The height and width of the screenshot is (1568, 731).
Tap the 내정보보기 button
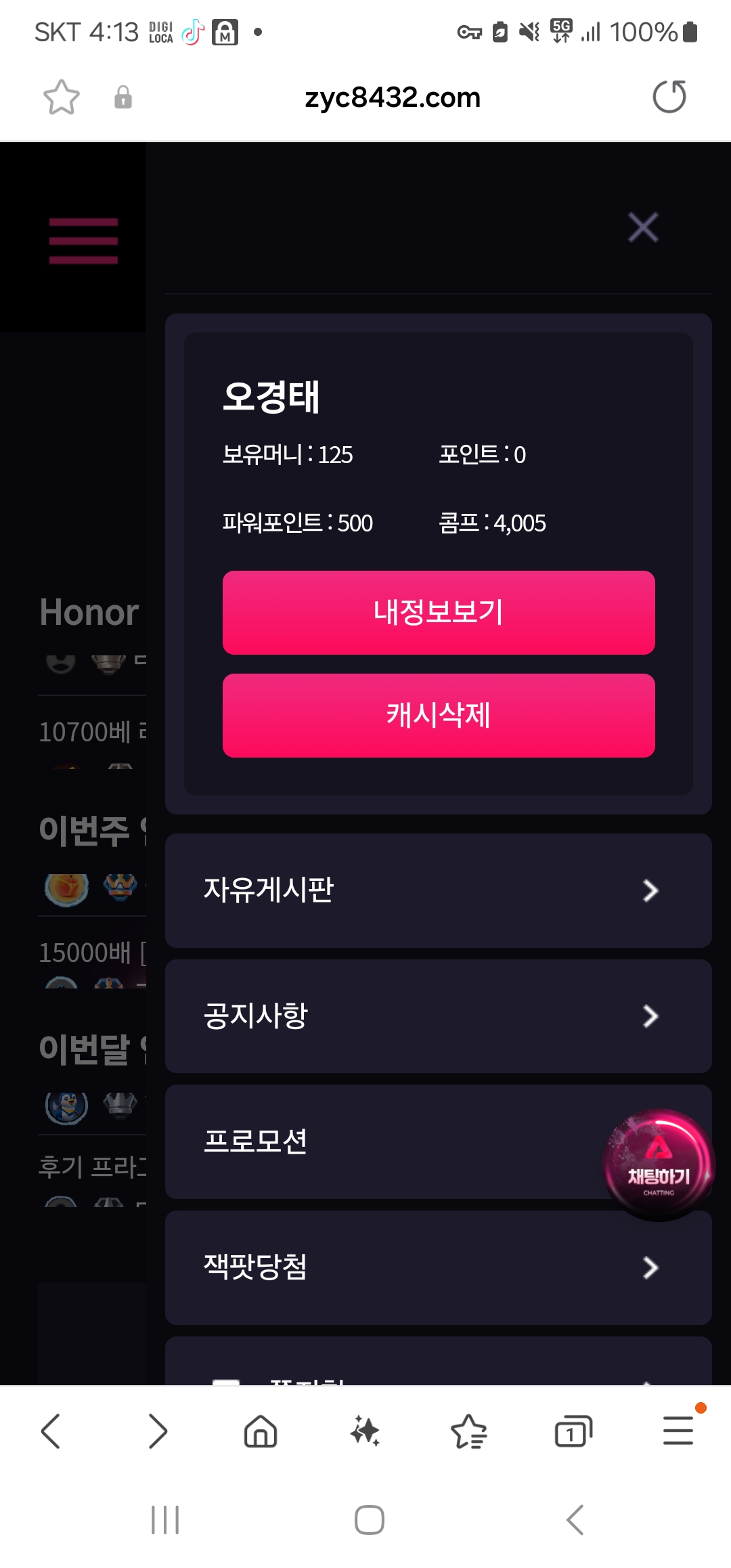tap(439, 613)
